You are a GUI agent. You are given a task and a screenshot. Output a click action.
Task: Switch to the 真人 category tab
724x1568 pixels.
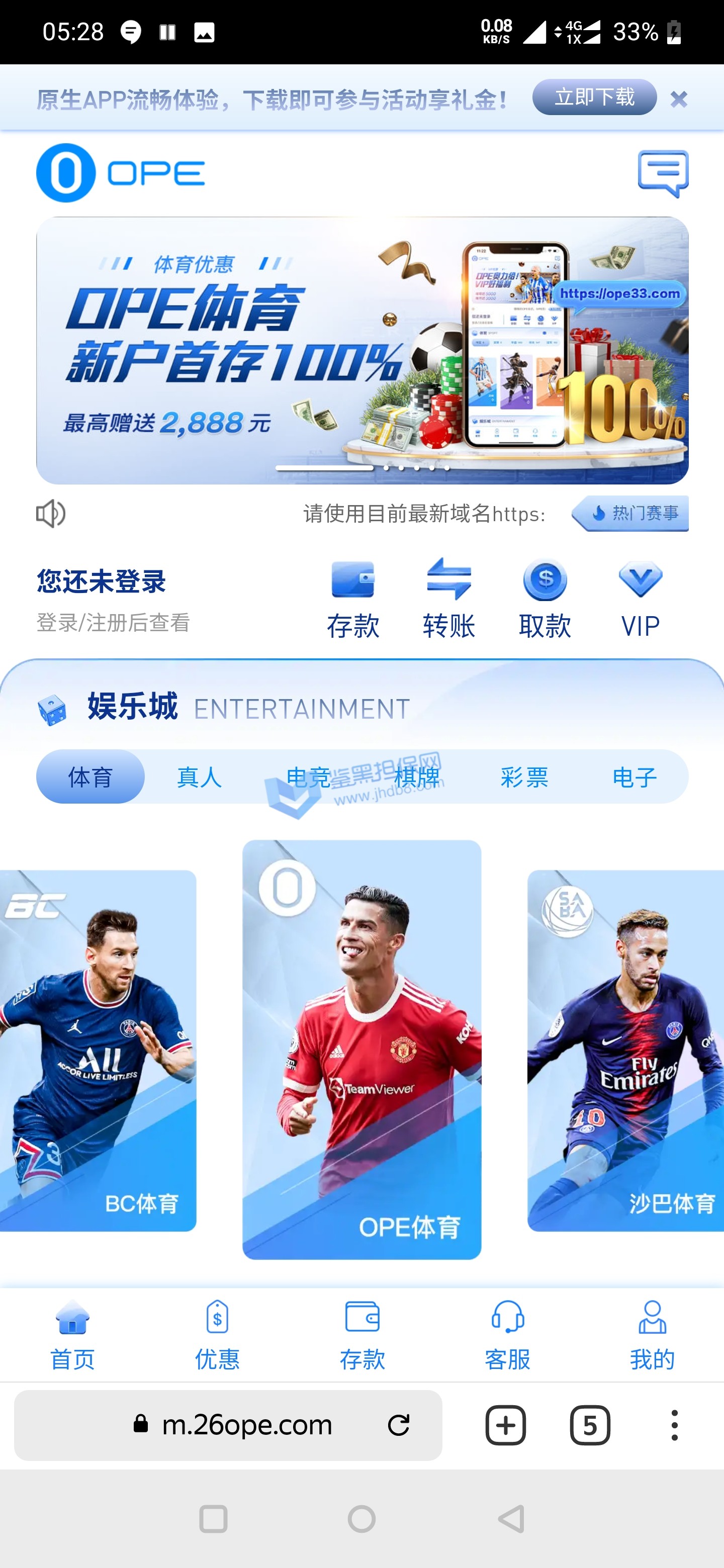(199, 776)
